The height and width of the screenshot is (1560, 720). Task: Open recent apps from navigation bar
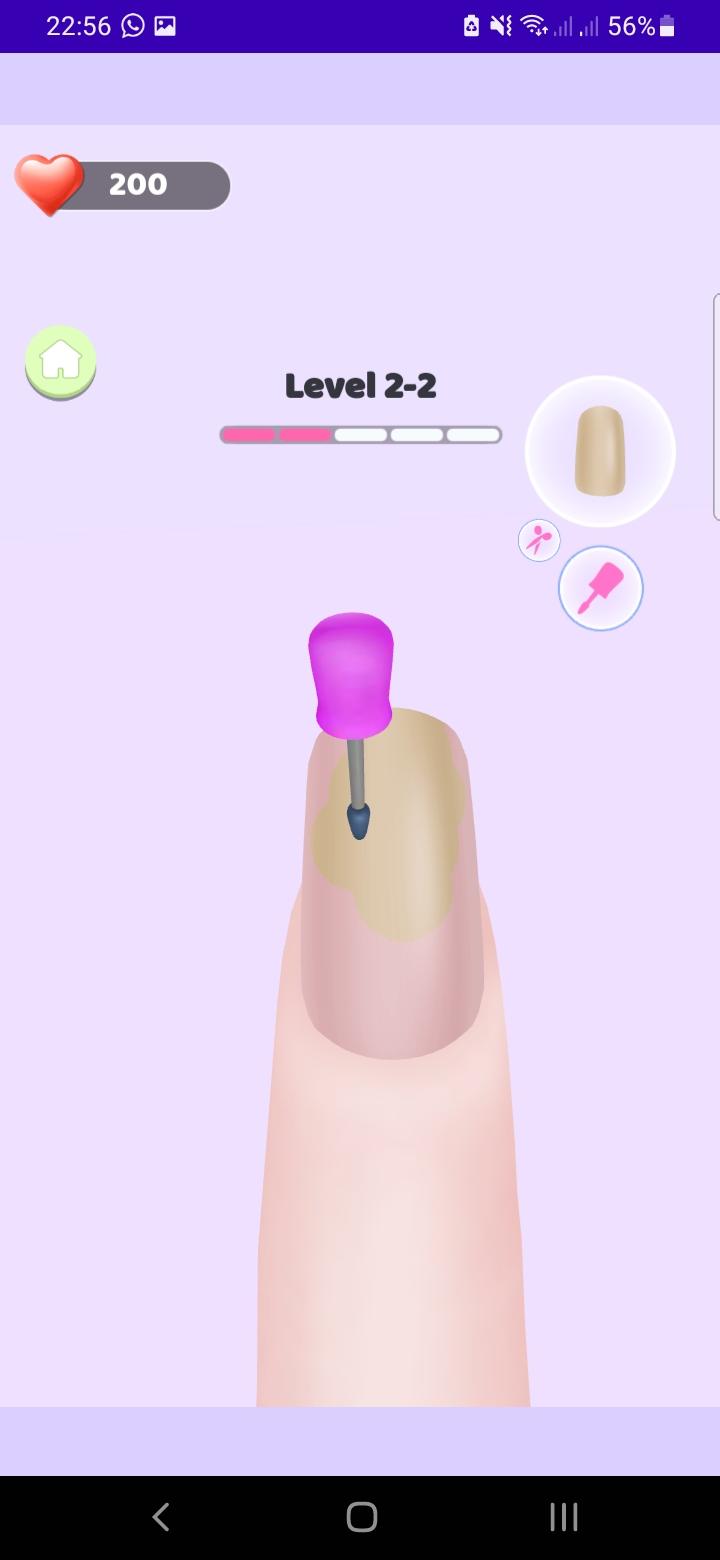tap(563, 1516)
